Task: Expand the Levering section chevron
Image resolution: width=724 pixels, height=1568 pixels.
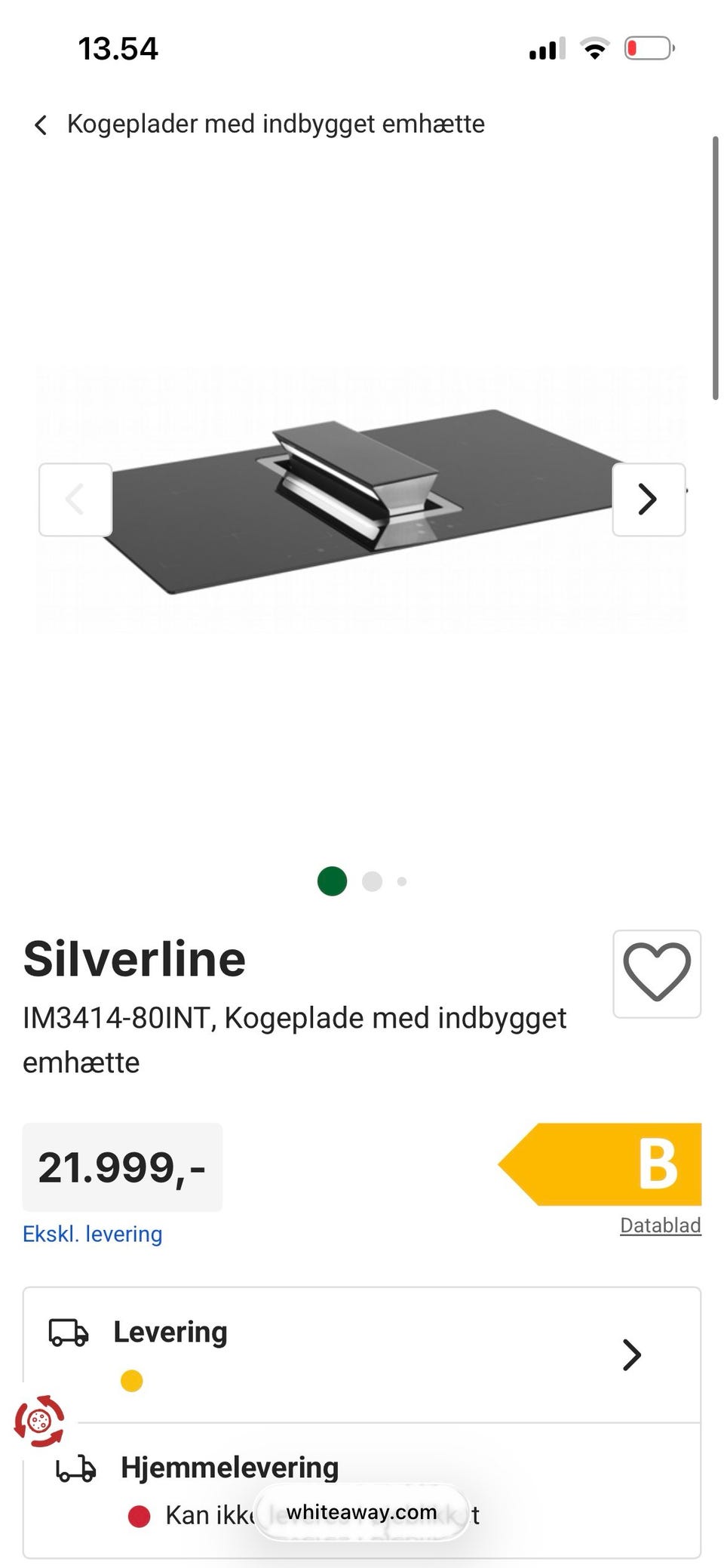Action: click(632, 1353)
